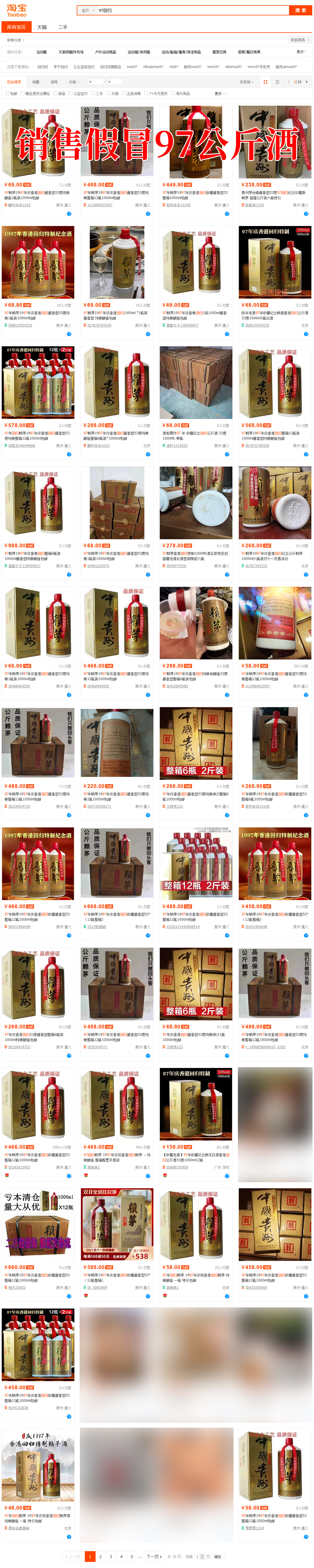Open the ¥578.00 12-bottle listing

(38, 383)
